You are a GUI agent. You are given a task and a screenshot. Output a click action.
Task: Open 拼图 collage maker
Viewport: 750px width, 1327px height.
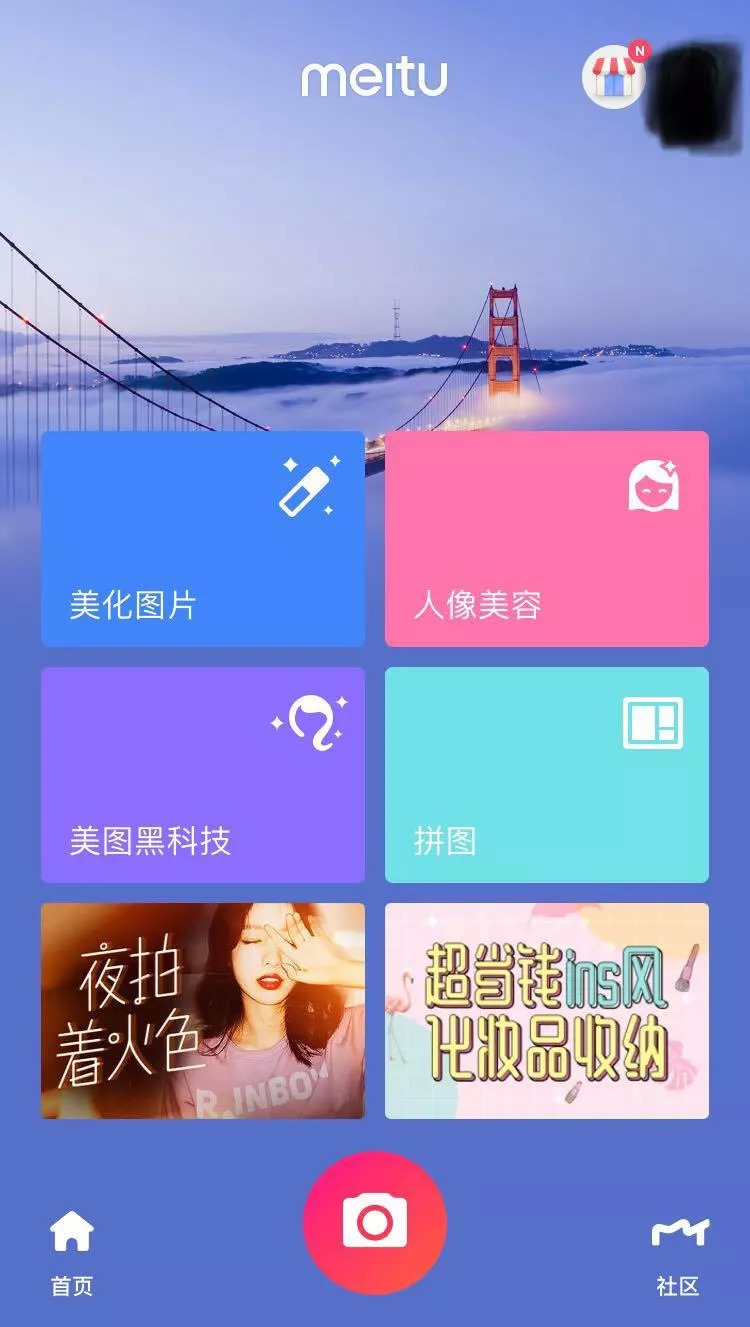(547, 775)
